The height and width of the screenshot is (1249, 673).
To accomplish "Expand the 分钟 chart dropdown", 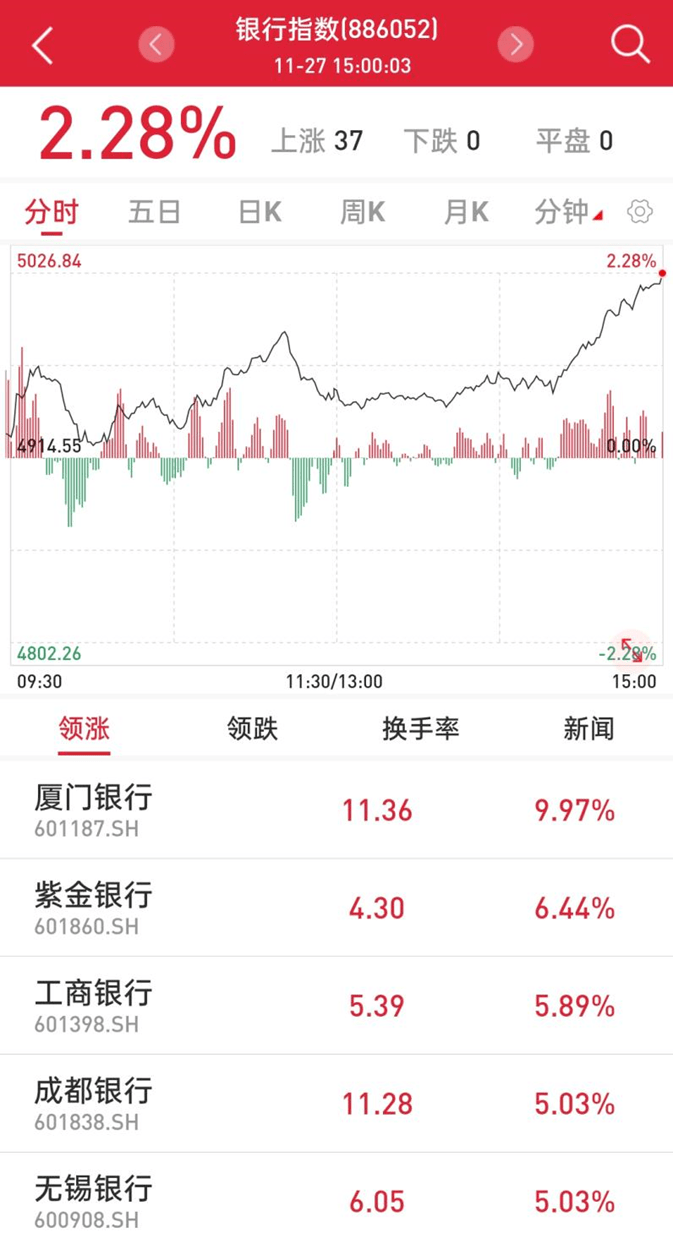I will point(568,212).
